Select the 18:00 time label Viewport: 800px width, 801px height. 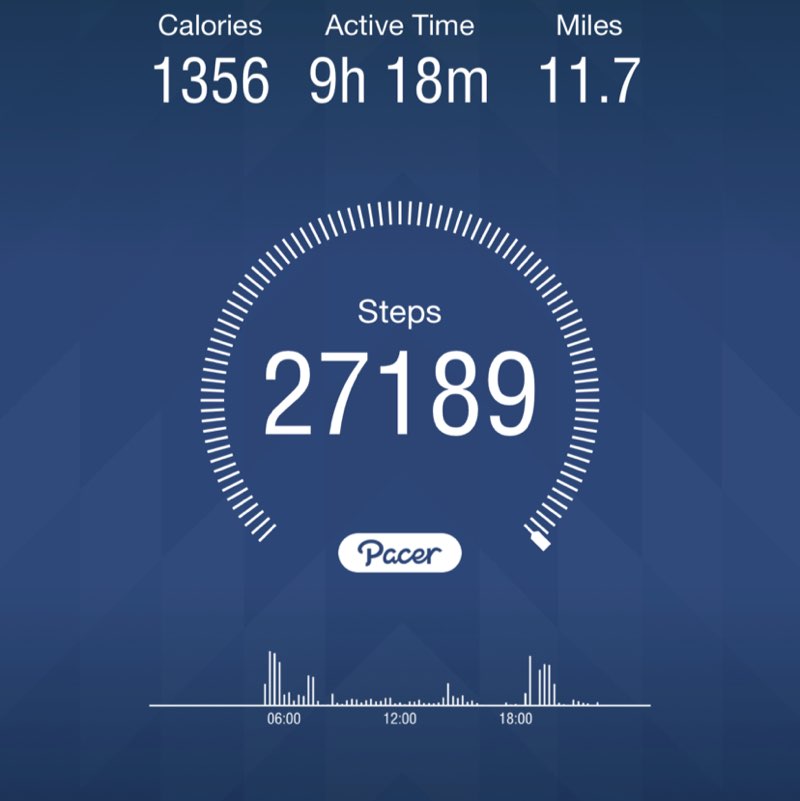click(x=516, y=718)
